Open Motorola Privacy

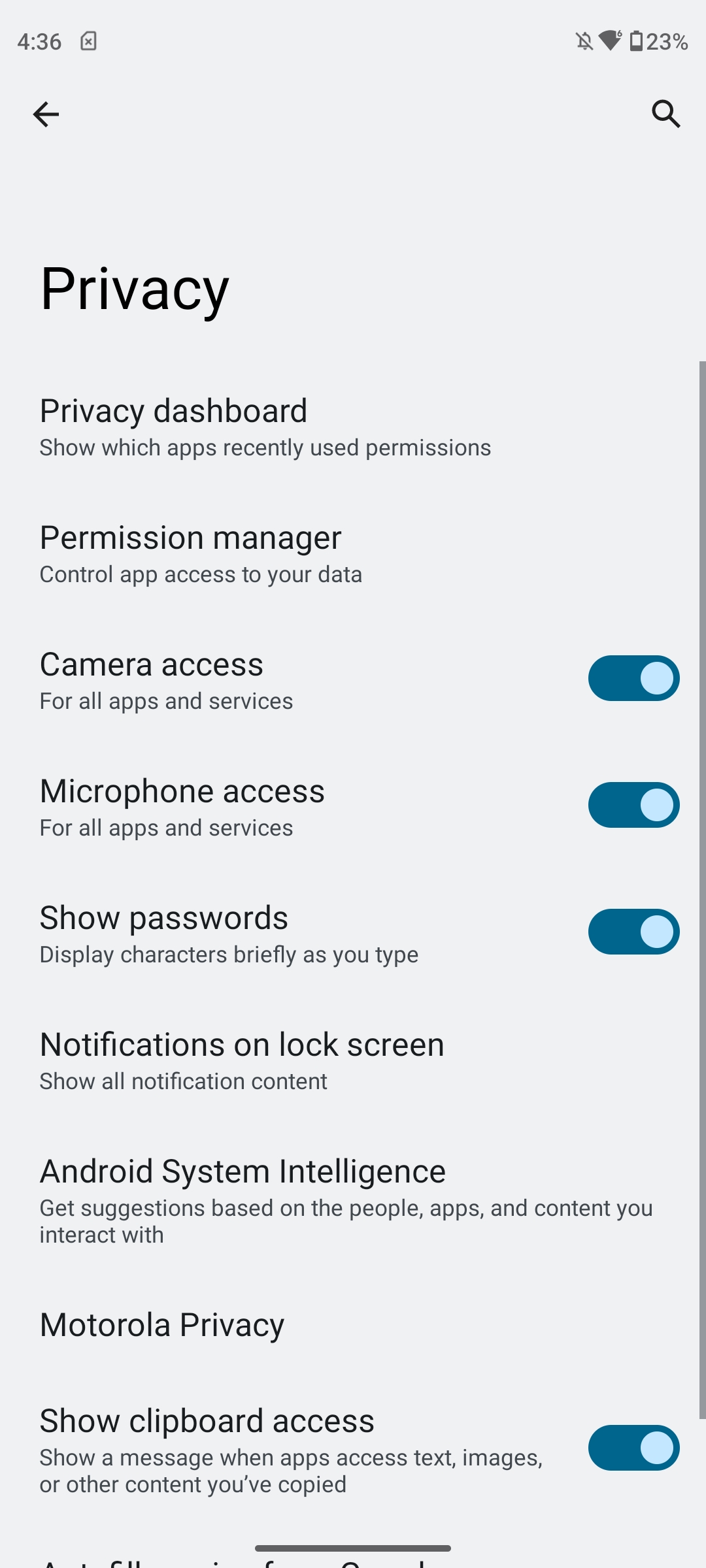pos(353,1325)
